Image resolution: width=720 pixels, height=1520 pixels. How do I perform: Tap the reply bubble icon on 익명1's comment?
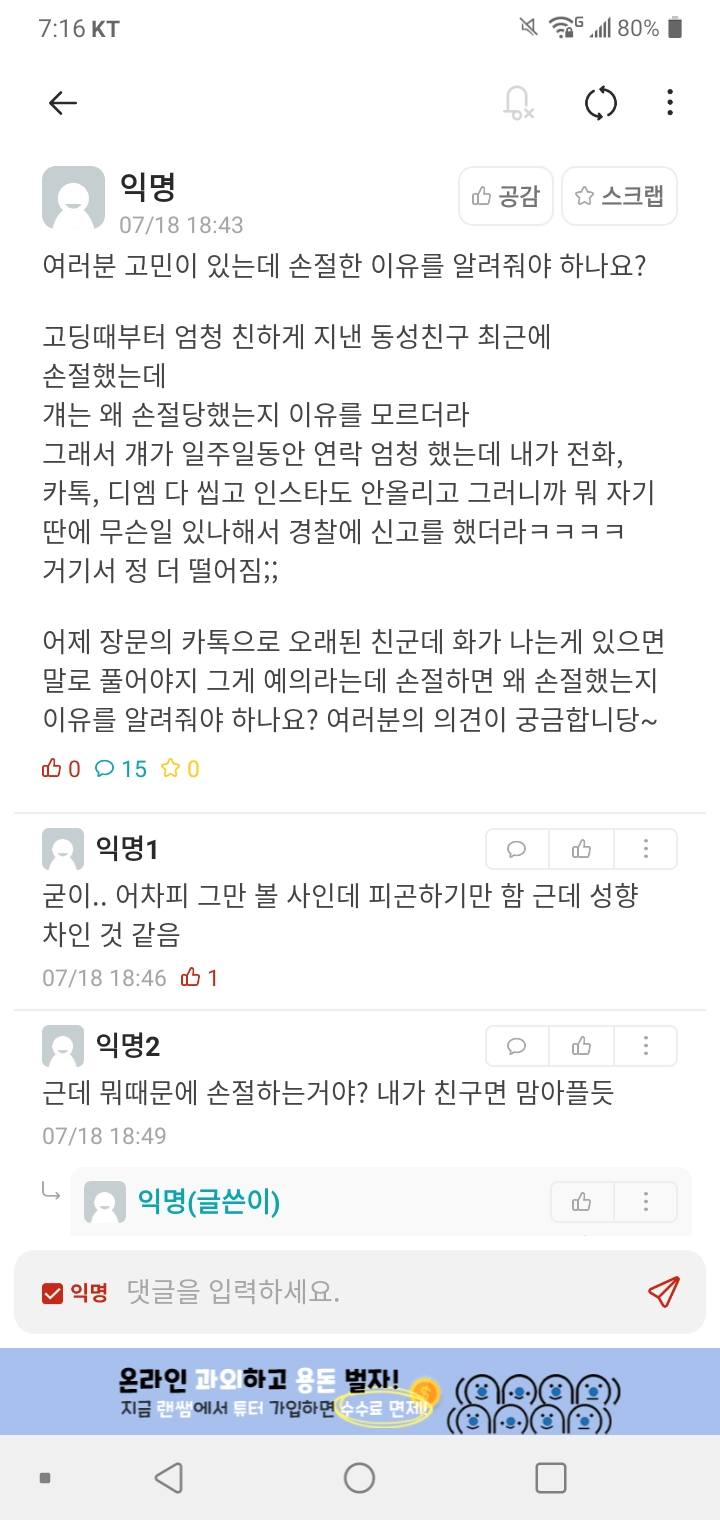coord(516,848)
